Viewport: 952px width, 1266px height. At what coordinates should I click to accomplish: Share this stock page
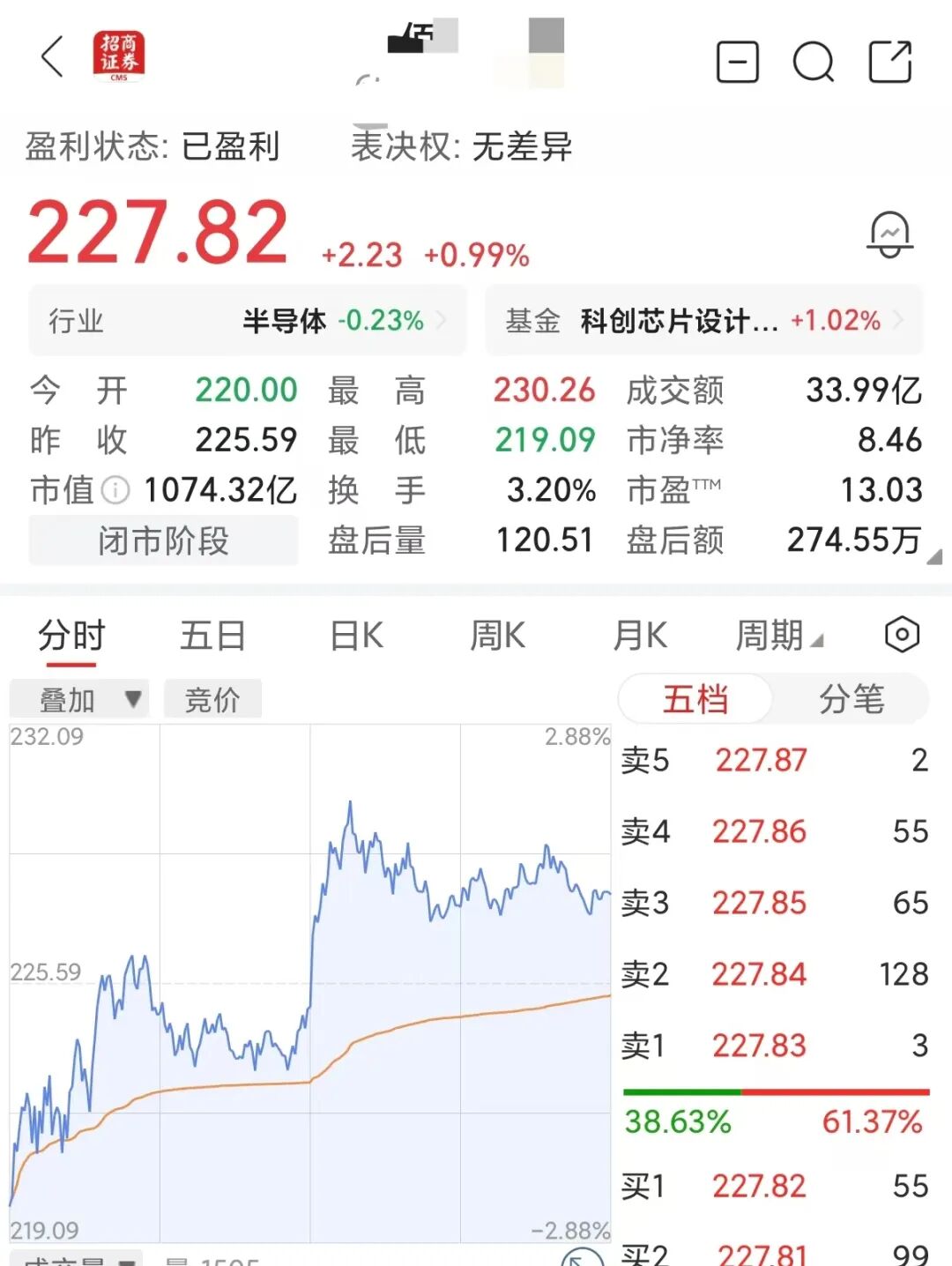[890, 62]
